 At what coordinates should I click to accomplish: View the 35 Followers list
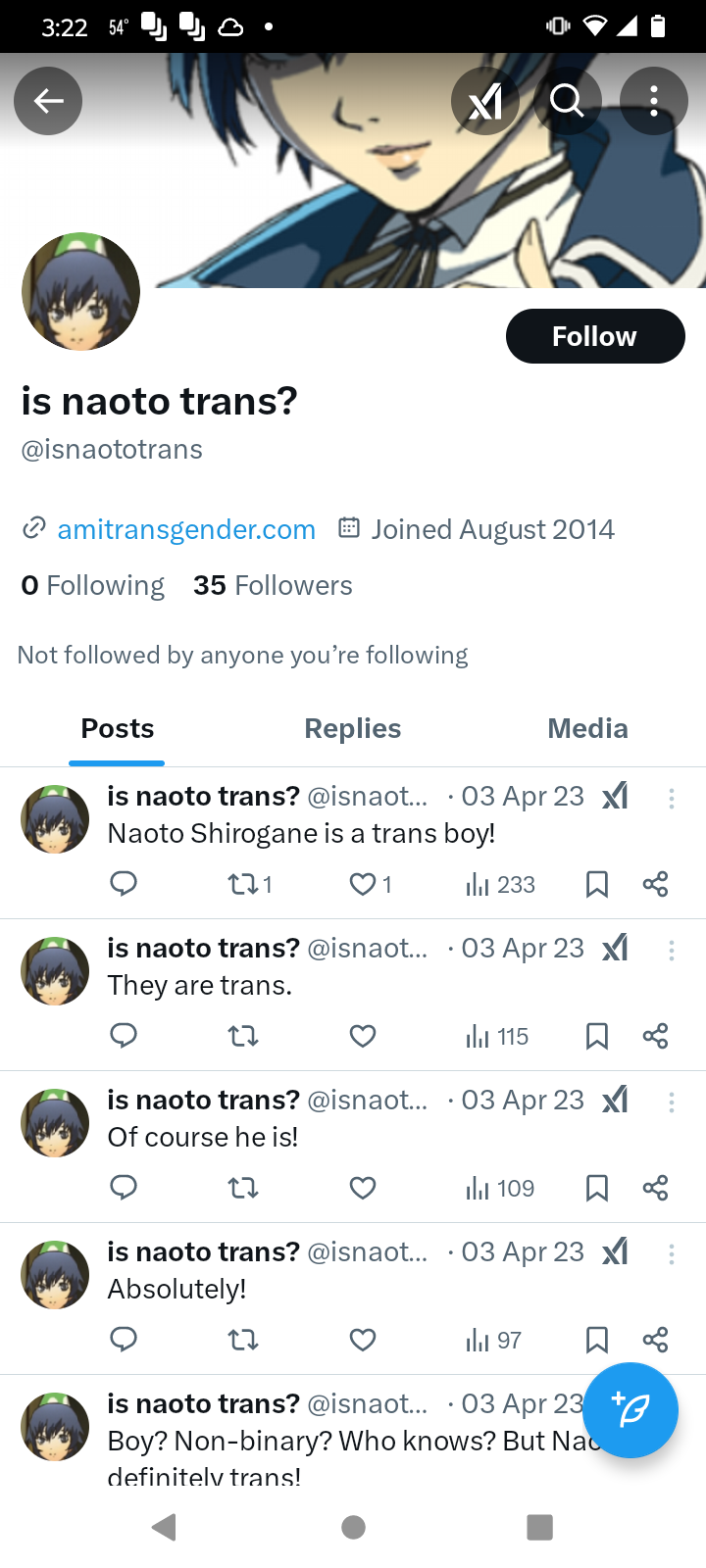[x=273, y=585]
